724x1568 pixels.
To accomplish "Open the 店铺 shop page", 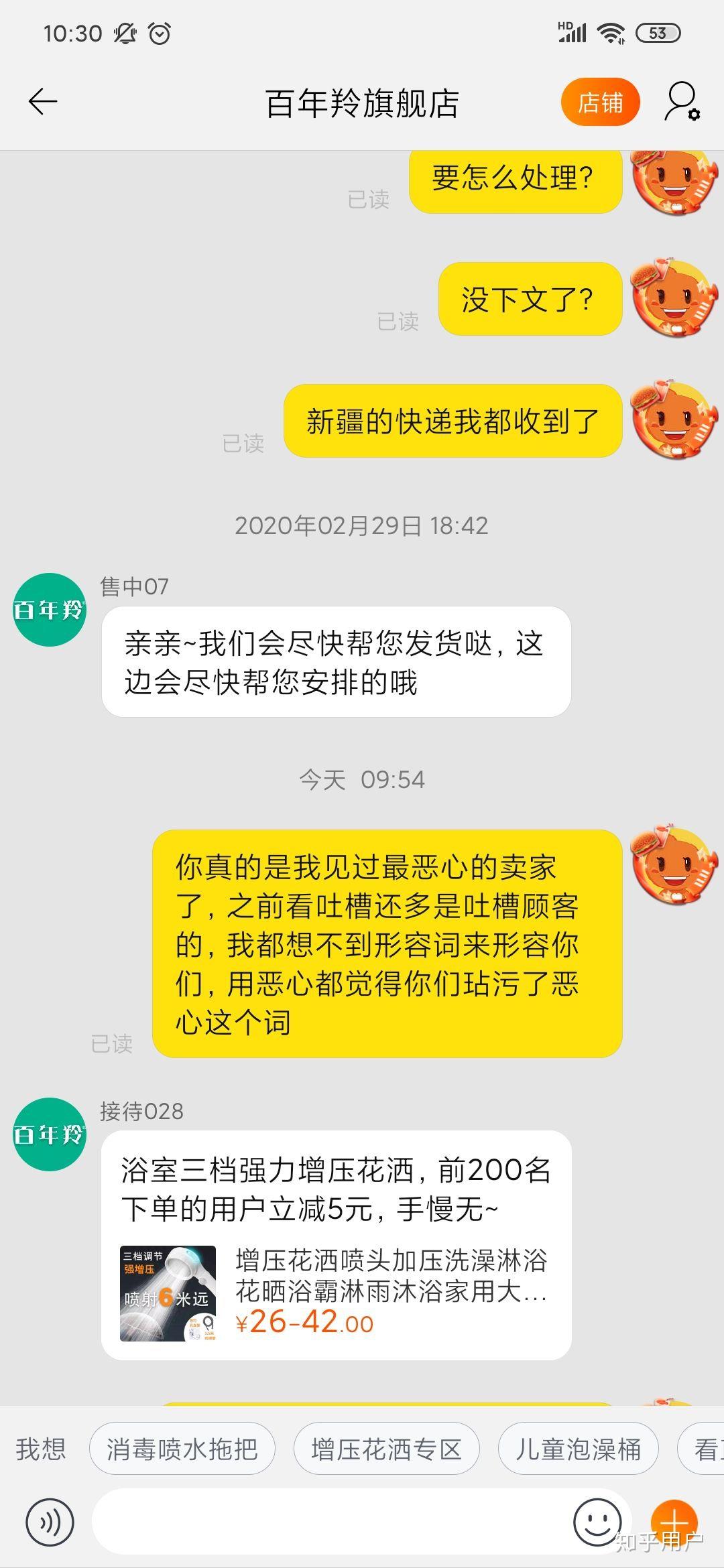I will [600, 103].
